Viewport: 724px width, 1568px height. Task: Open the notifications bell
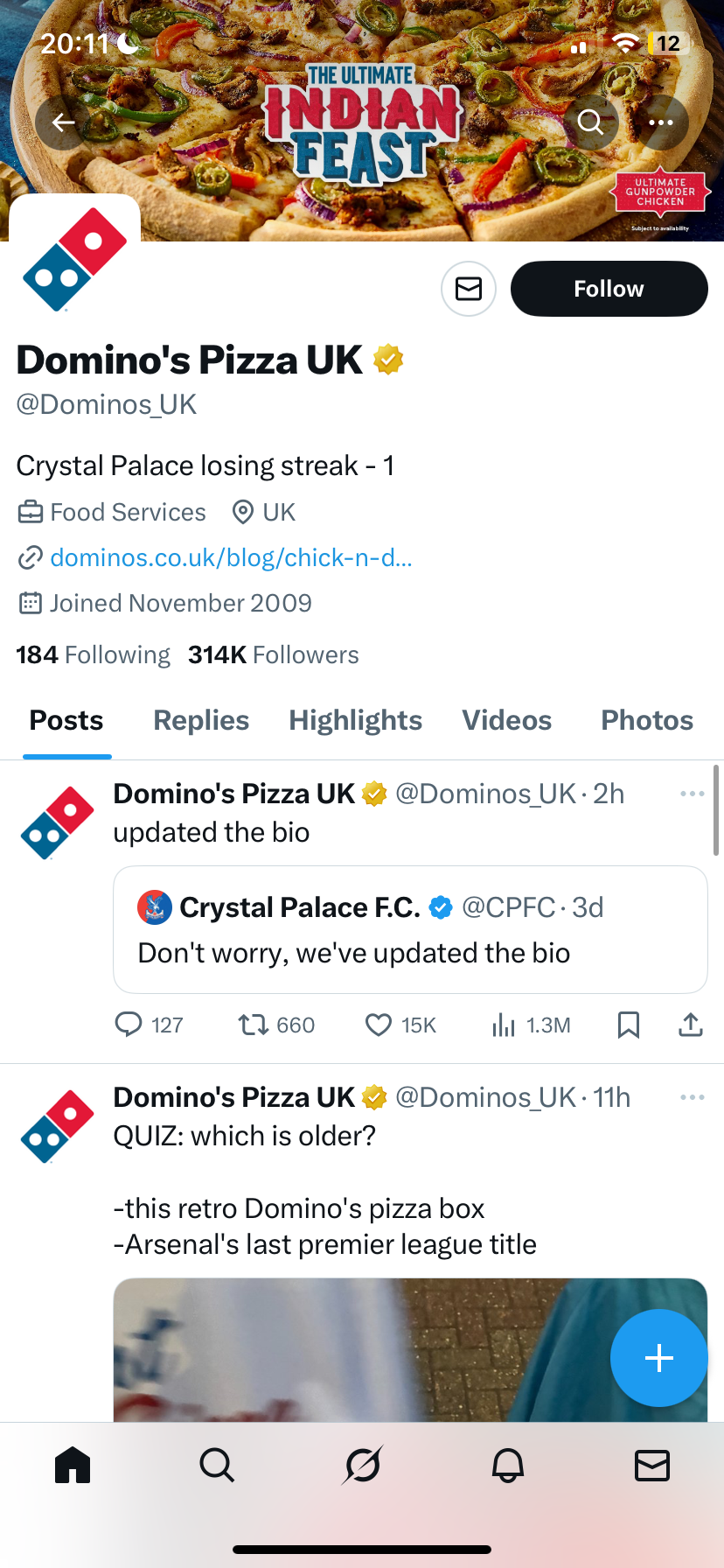(508, 1465)
